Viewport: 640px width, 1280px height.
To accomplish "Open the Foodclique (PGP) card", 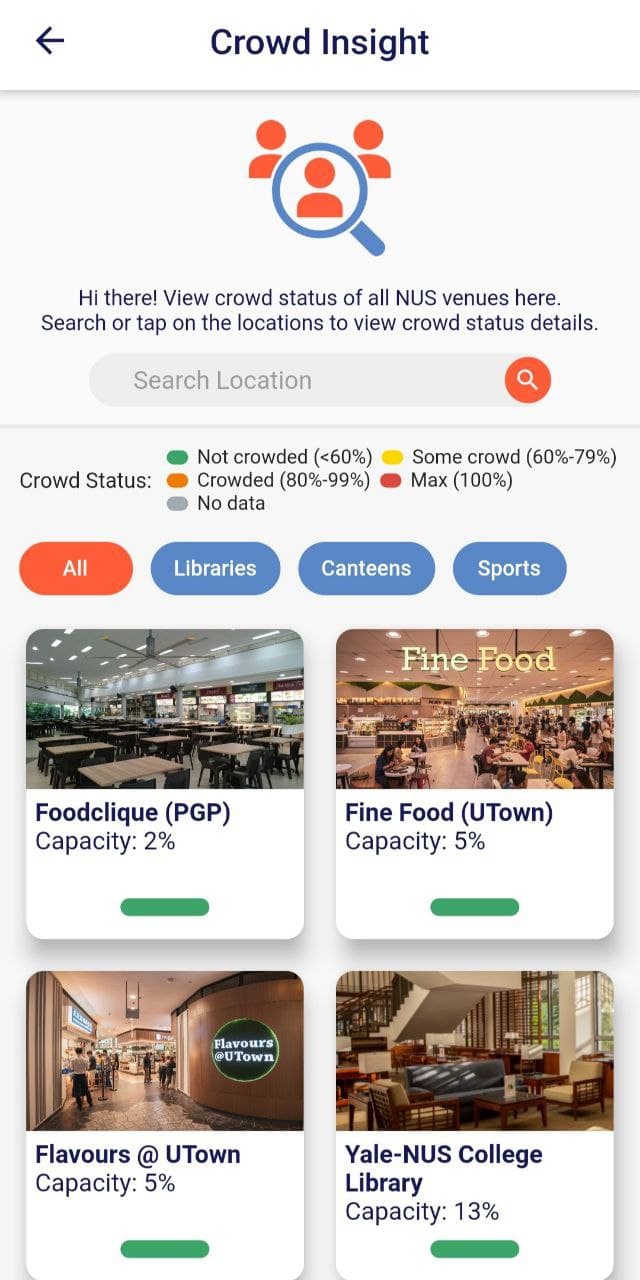I will 165,783.
